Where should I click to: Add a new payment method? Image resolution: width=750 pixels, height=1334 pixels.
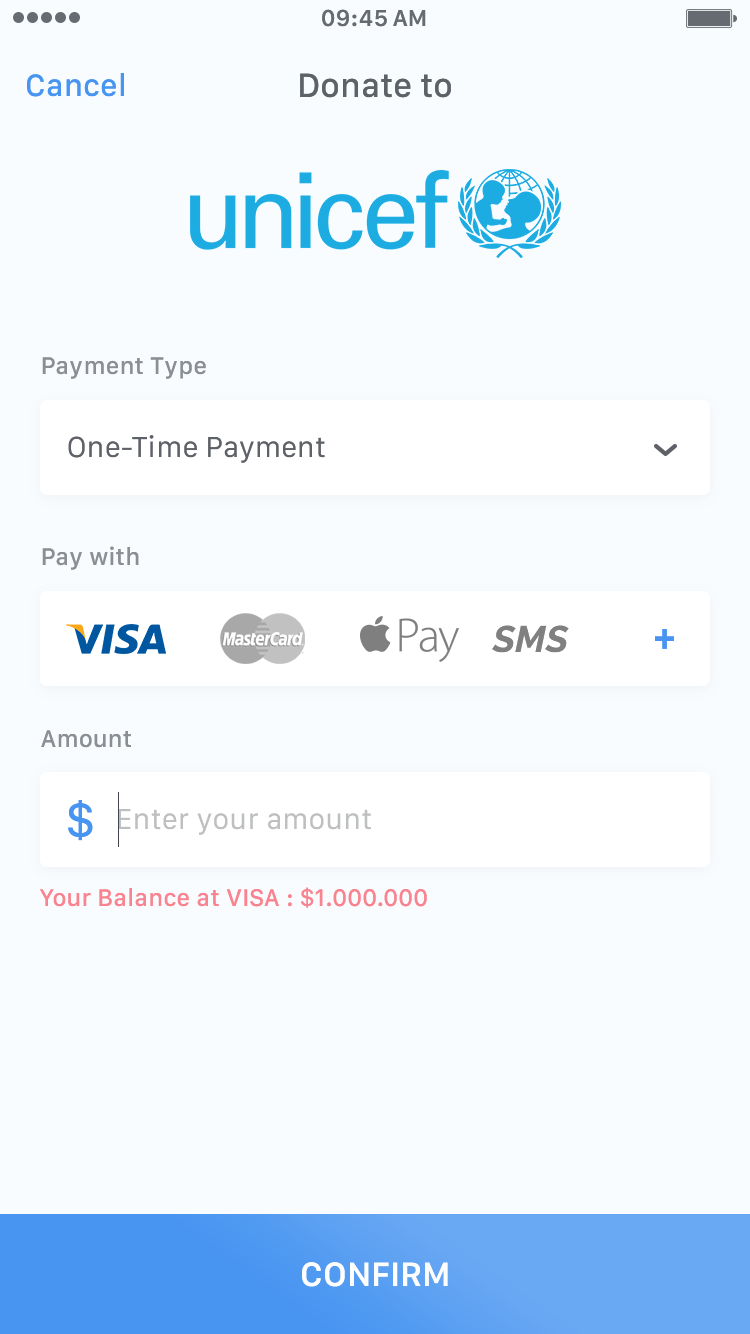pyautogui.click(x=664, y=639)
